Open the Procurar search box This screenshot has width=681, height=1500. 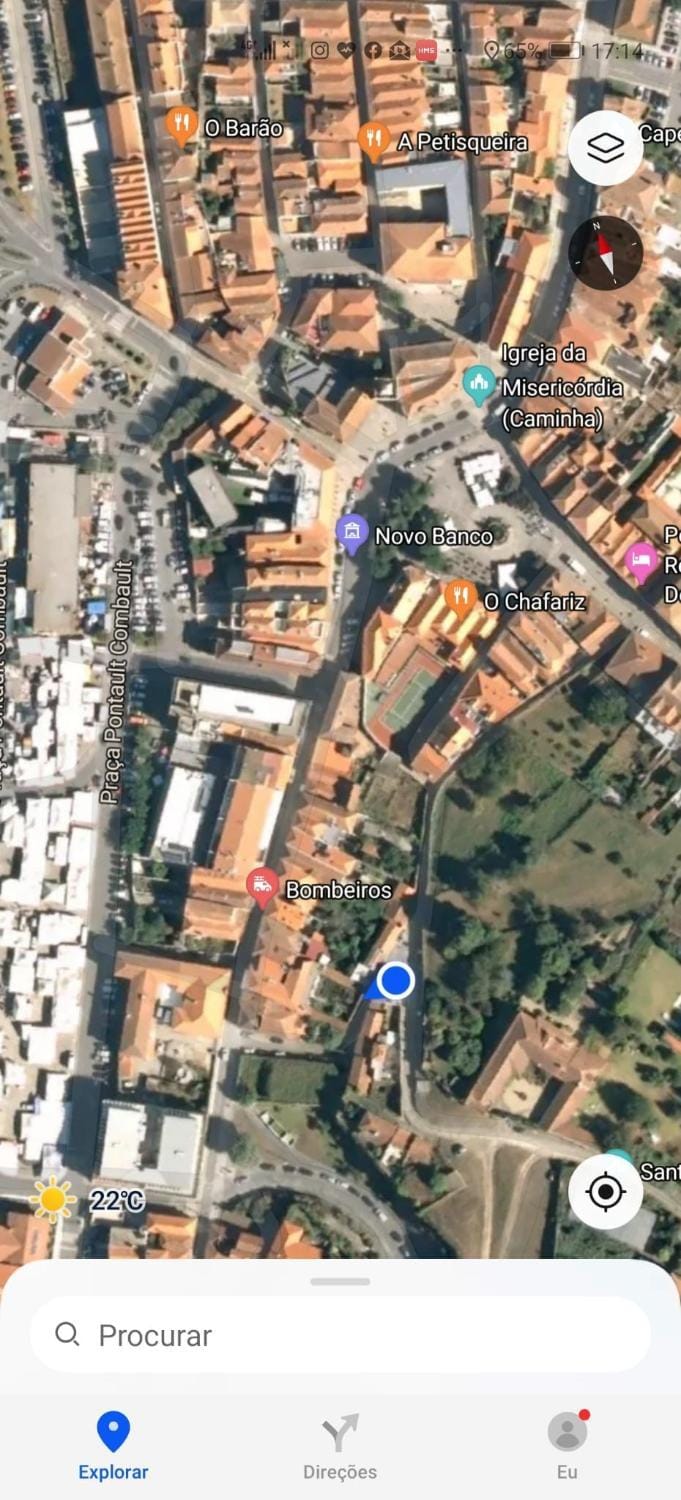point(340,1335)
